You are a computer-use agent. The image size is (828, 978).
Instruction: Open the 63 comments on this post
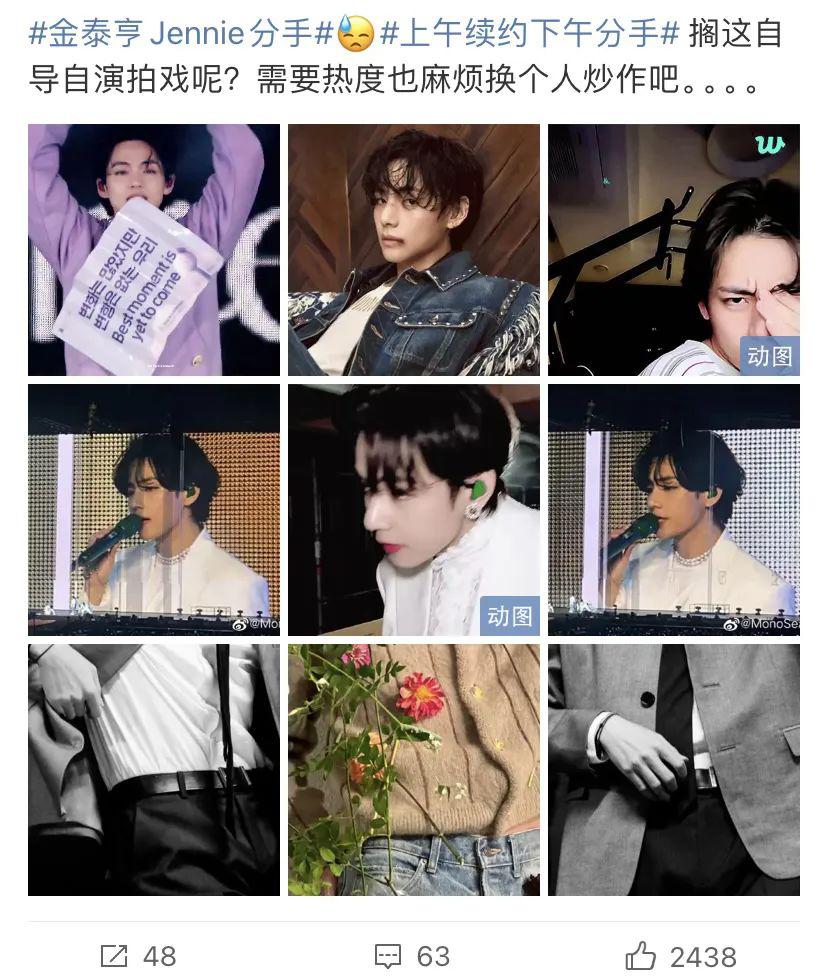tap(412, 956)
